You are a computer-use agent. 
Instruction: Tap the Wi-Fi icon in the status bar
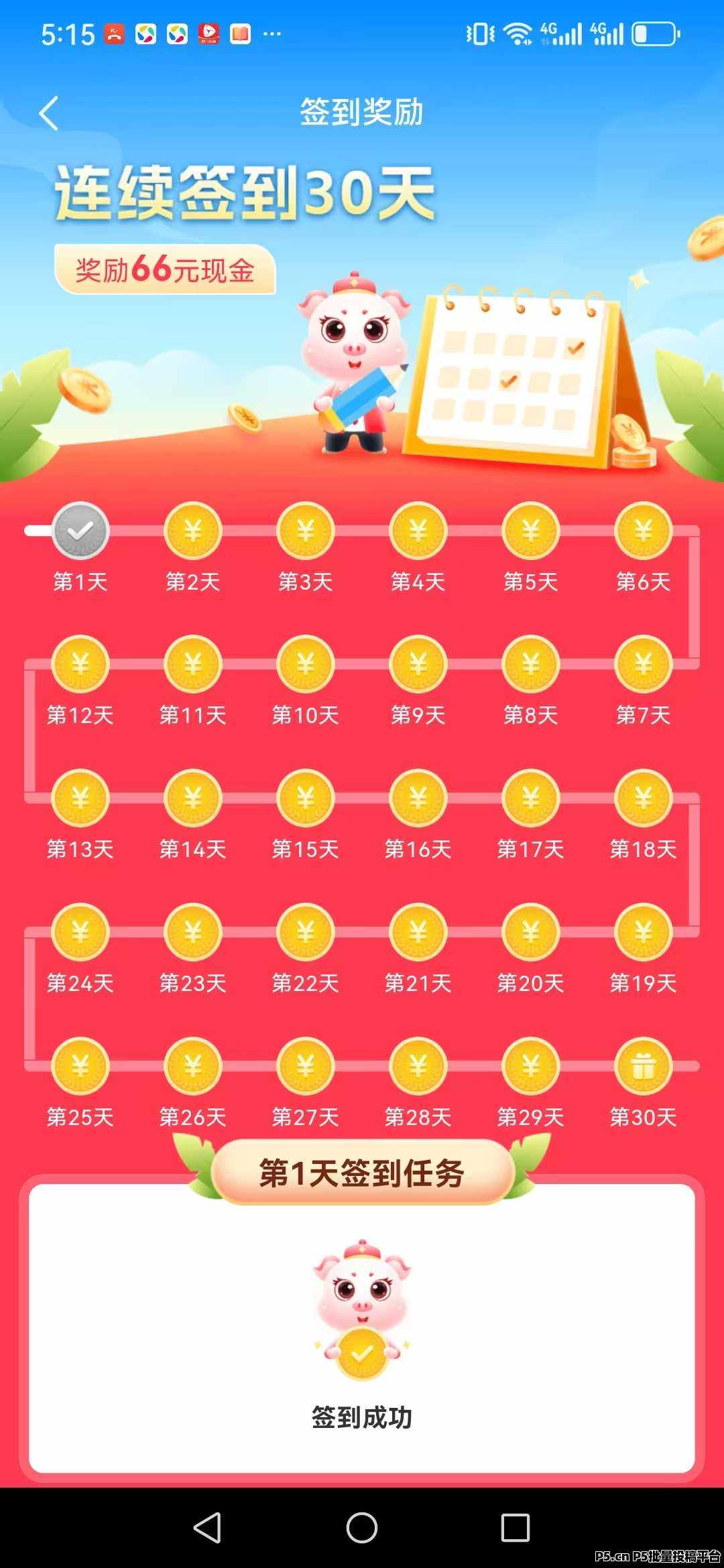pyautogui.click(x=516, y=31)
